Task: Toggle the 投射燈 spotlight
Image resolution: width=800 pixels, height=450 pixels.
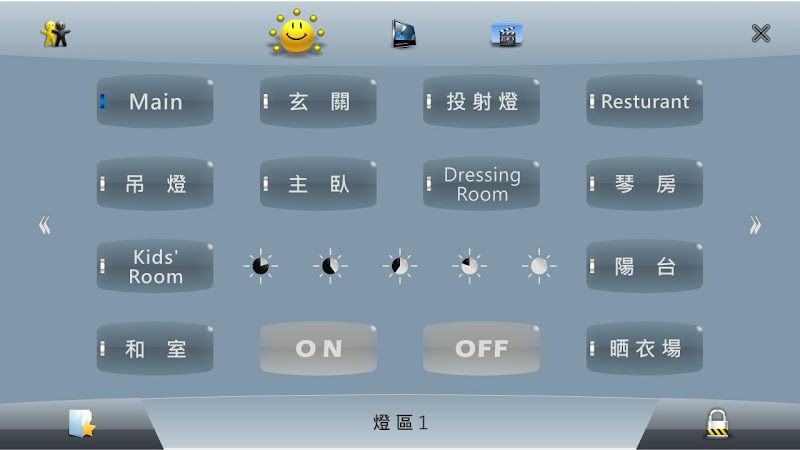Action: click(481, 102)
